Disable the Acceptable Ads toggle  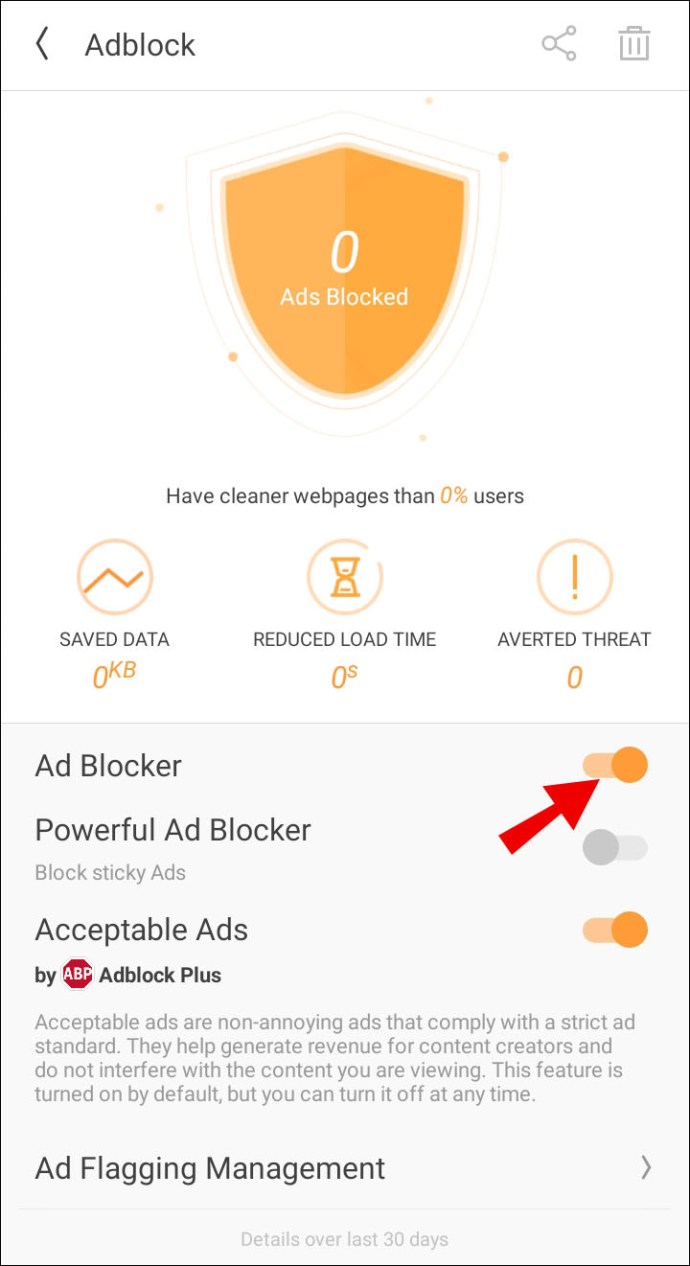tap(615, 930)
